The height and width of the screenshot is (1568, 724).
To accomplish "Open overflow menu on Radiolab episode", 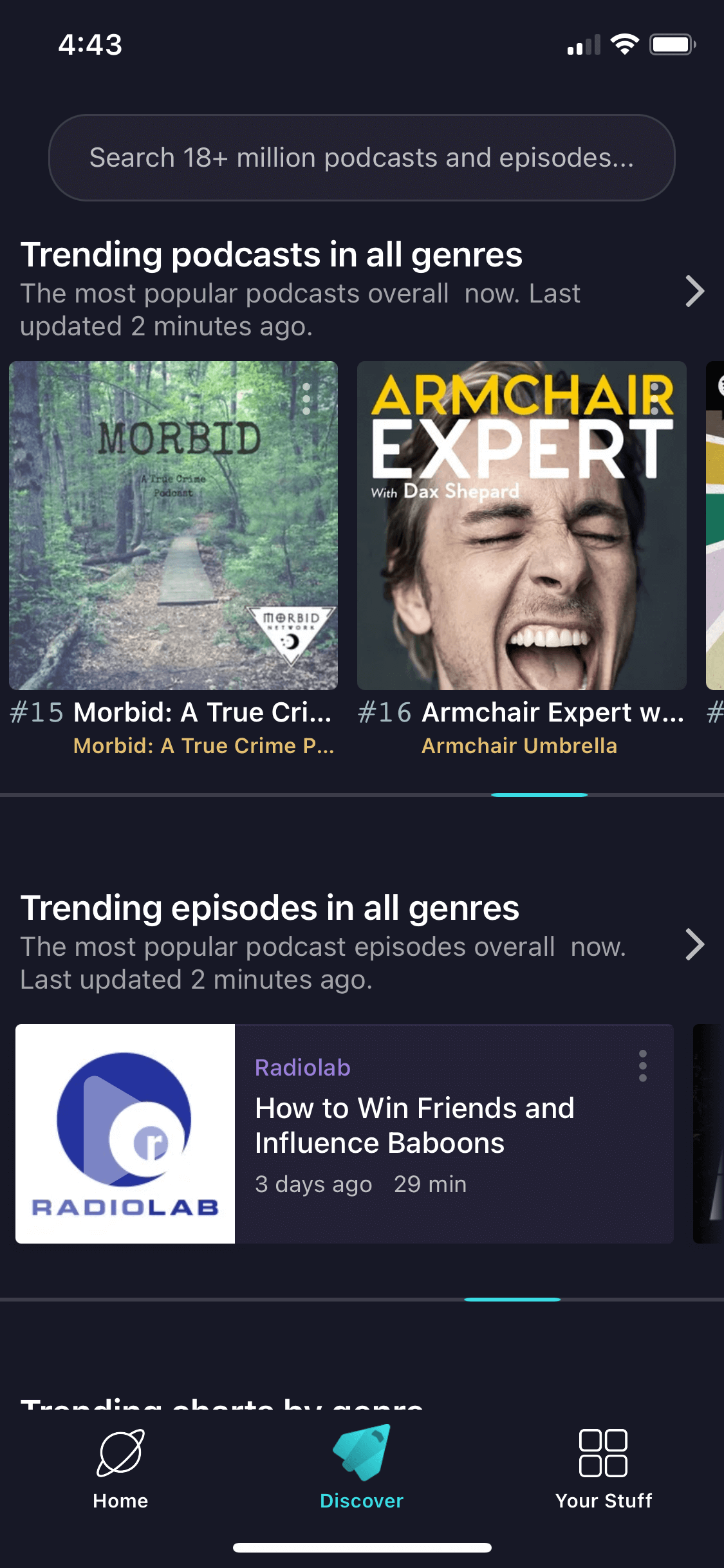I will pos(642,1065).
